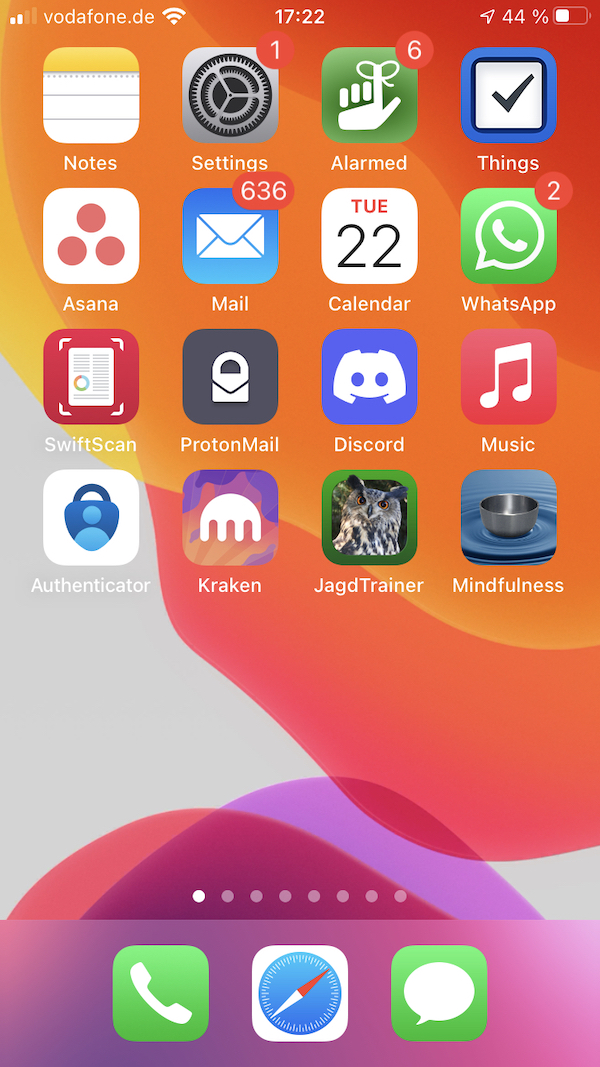This screenshot has width=600, height=1067.
Task: Start the Mindfulness app
Action: pos(508,518)
